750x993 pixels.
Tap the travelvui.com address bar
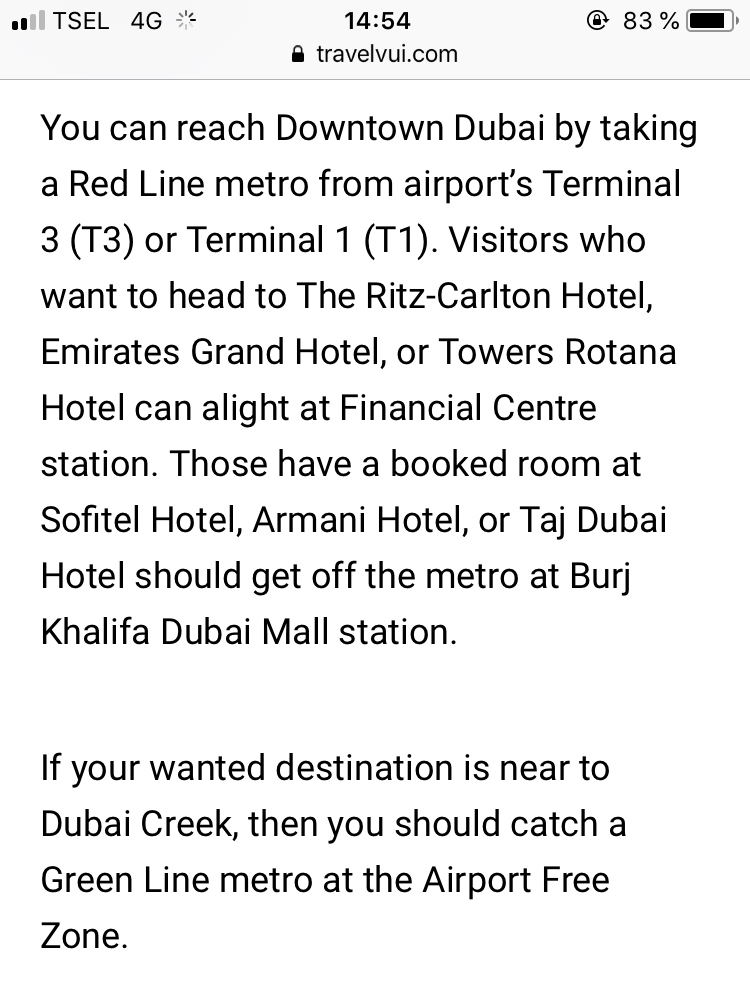pyautogui.click(x=375, y=54)
